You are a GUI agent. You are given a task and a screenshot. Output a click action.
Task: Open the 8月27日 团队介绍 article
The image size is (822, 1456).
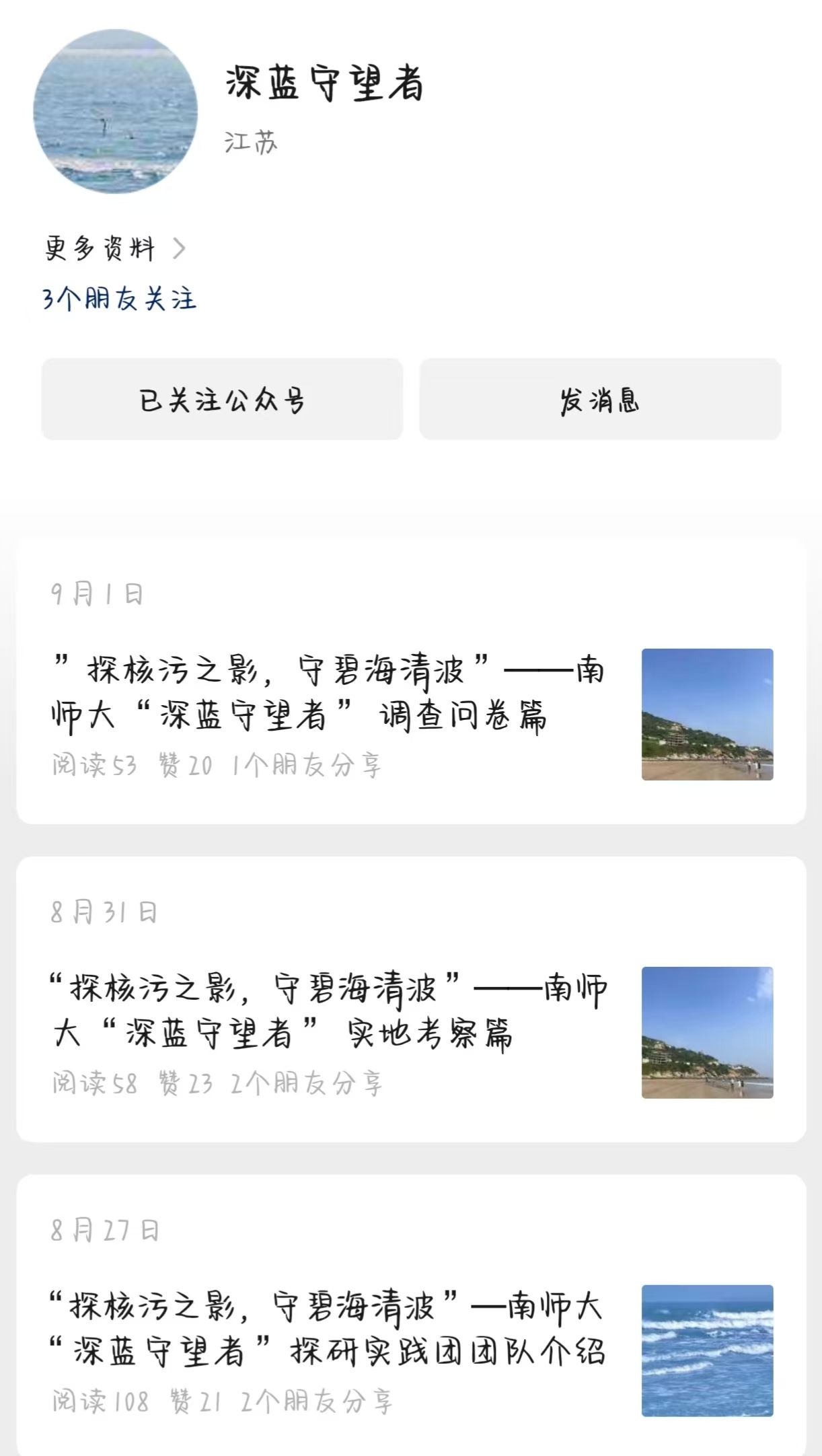[328, 1330]
